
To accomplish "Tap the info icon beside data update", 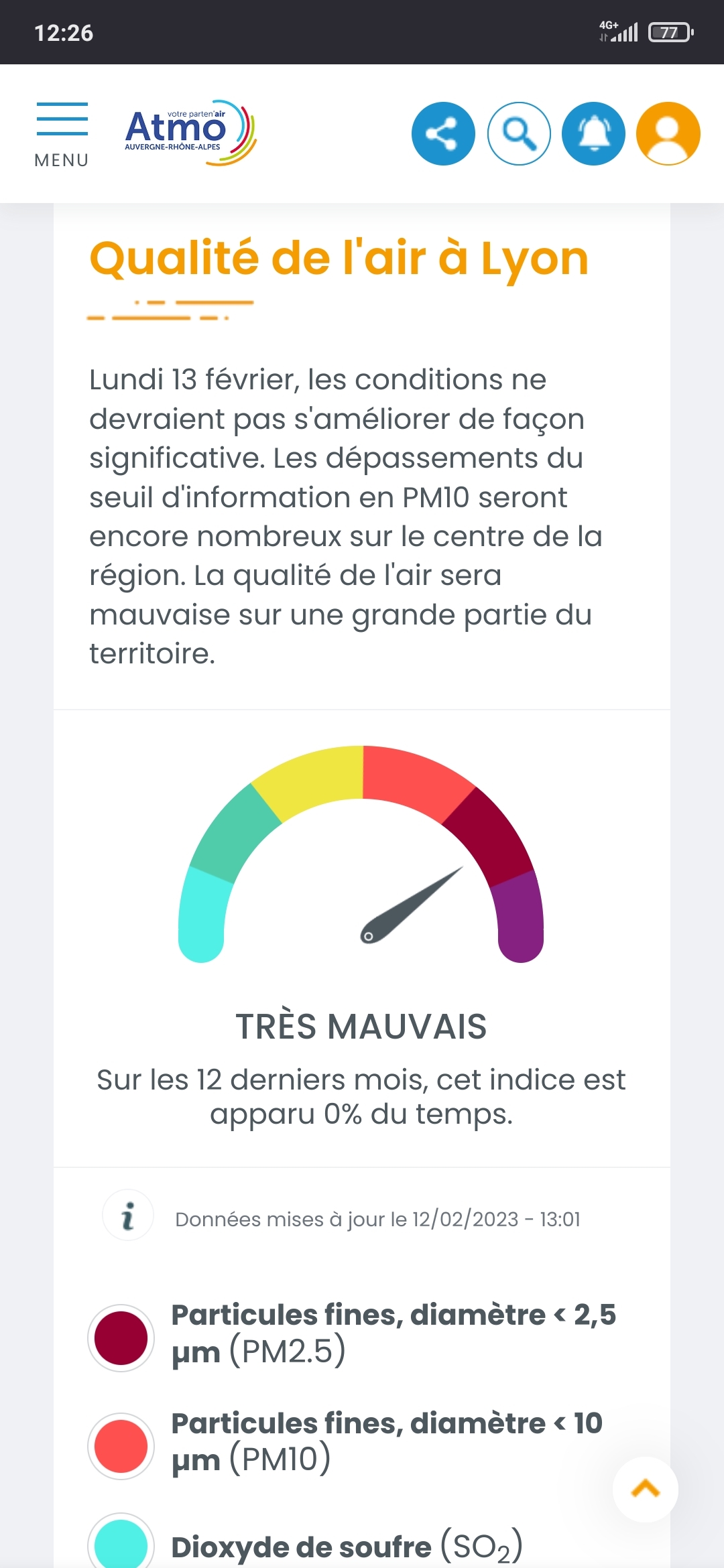I will pyautogui.click(x=128, y=1216).
